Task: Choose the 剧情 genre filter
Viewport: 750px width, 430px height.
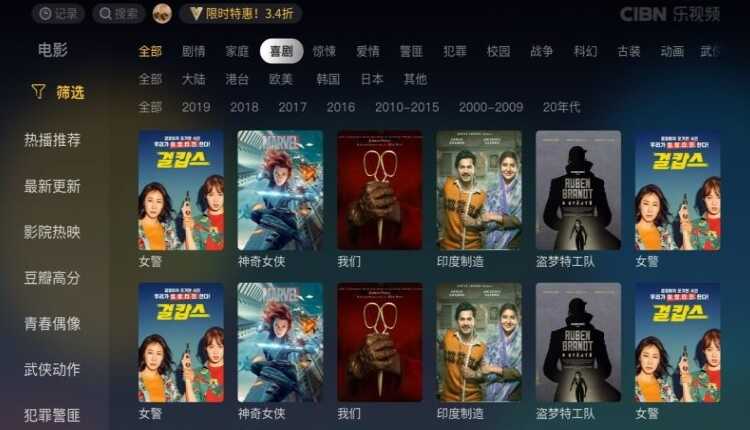Action: click(194, 52)
